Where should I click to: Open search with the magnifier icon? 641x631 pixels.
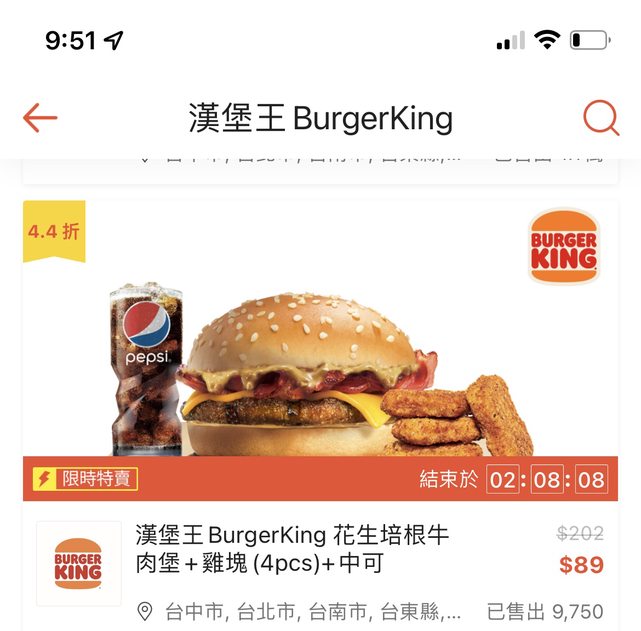(601, 119)
